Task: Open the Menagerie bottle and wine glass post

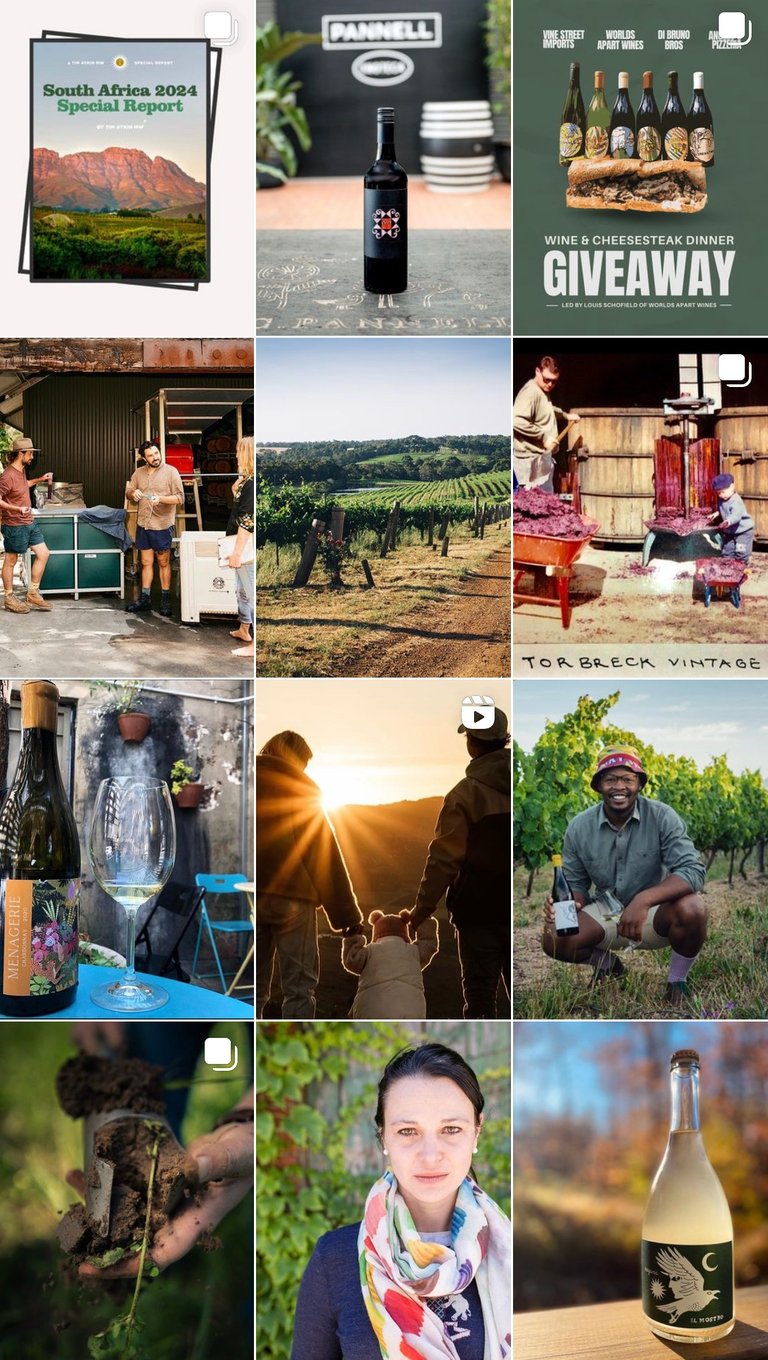Action: pos(127,849)
